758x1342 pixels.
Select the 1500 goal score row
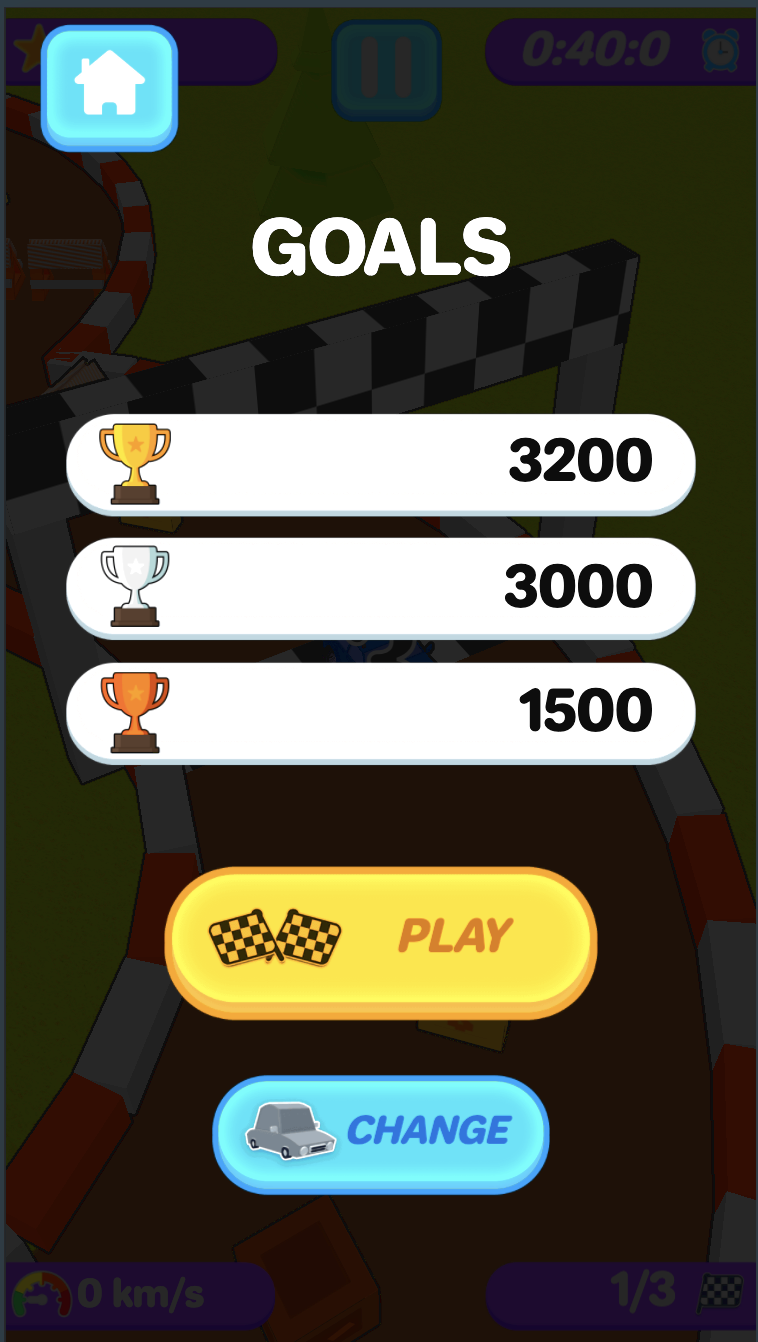[x=380, y=710]
